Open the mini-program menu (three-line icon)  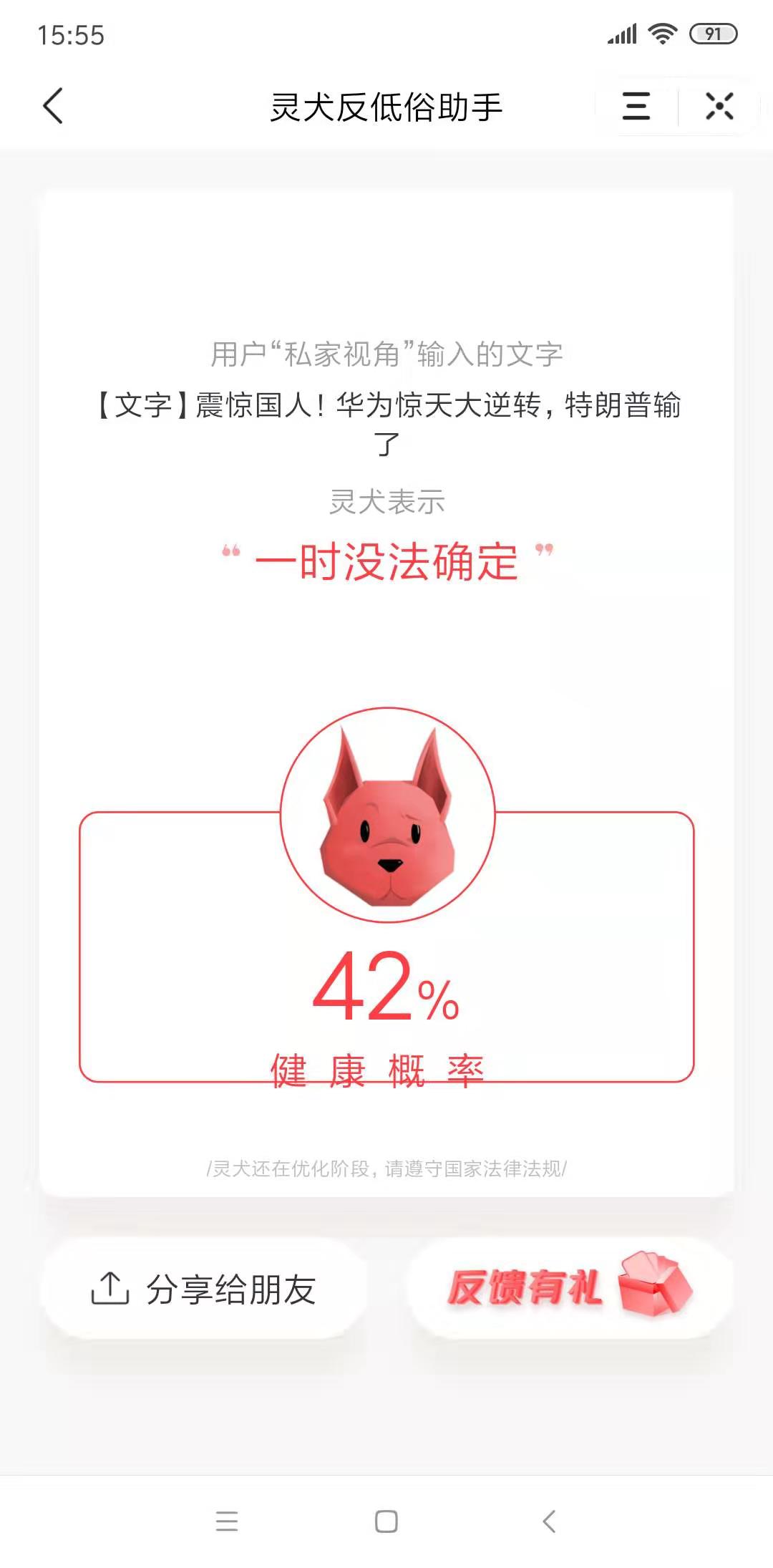click(636, 106)
